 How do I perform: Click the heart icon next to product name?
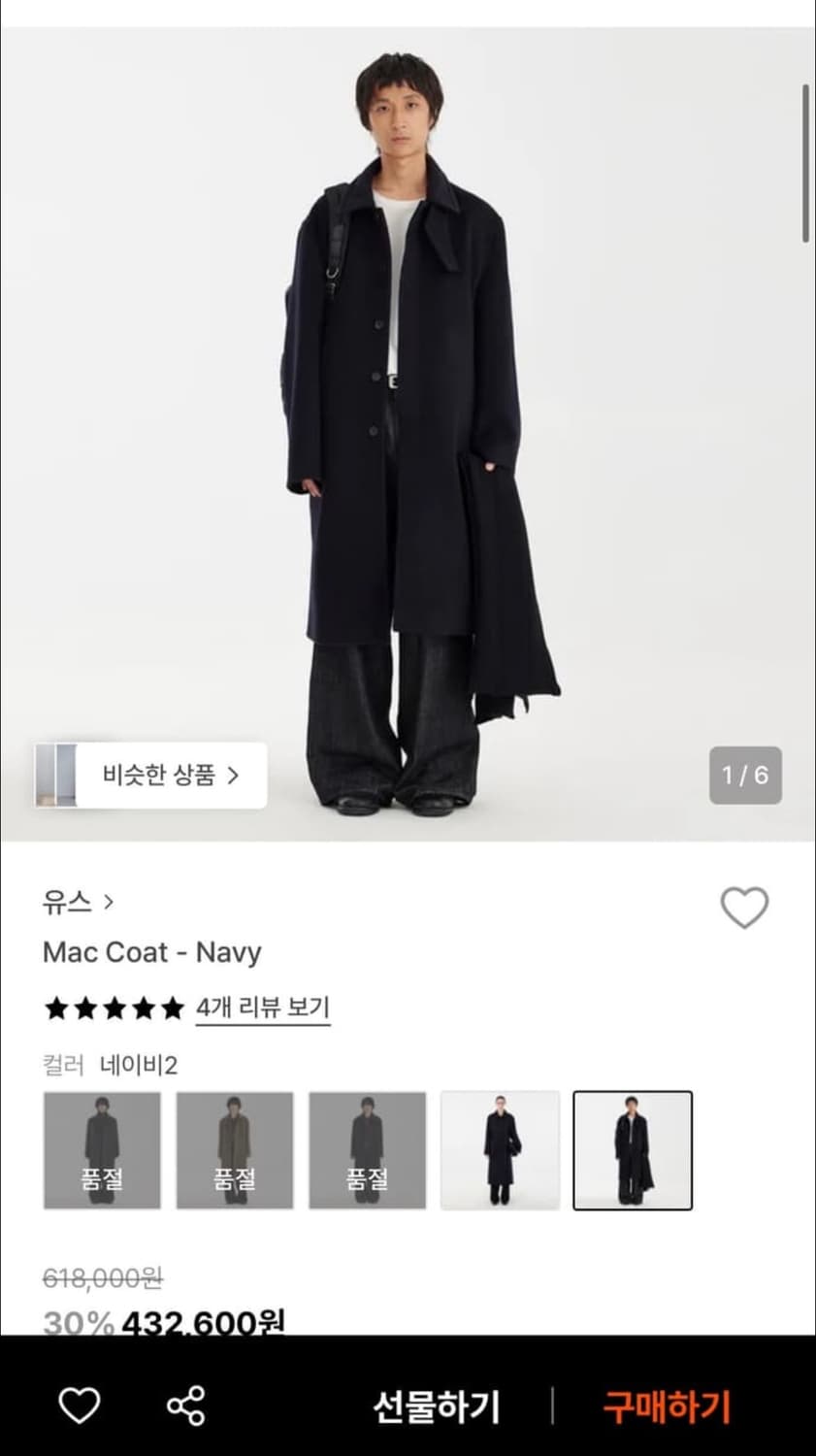743,907
